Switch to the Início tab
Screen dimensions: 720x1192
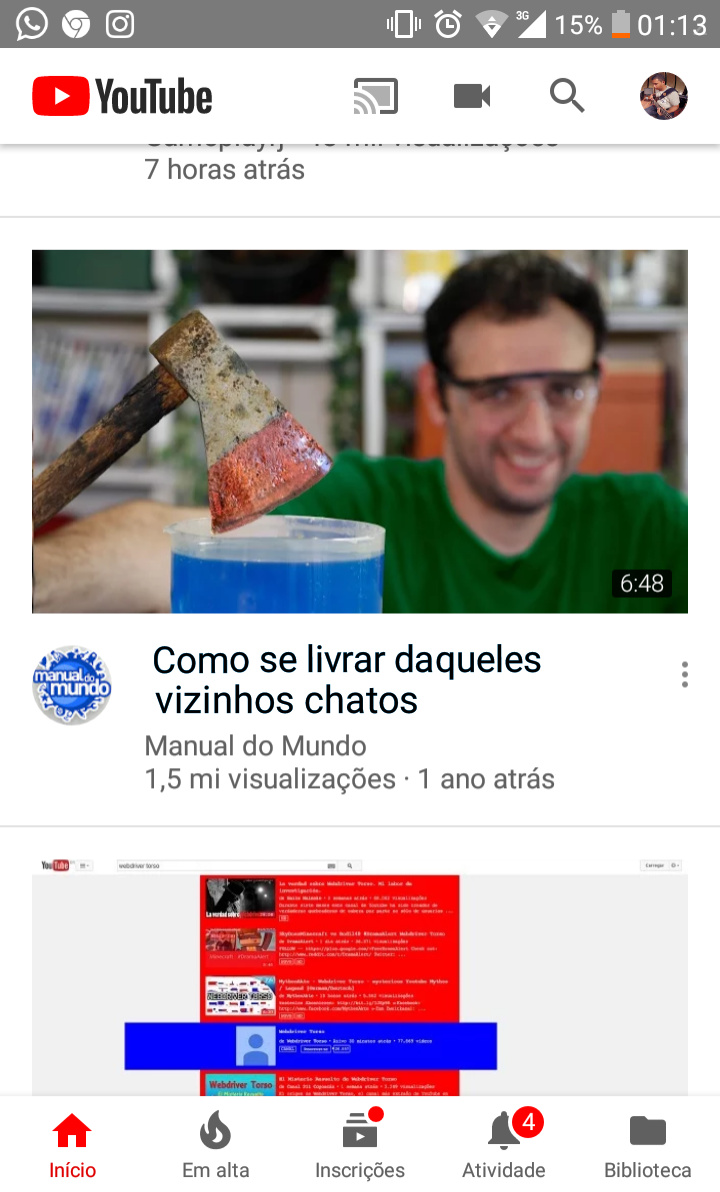coord(72,1146)
